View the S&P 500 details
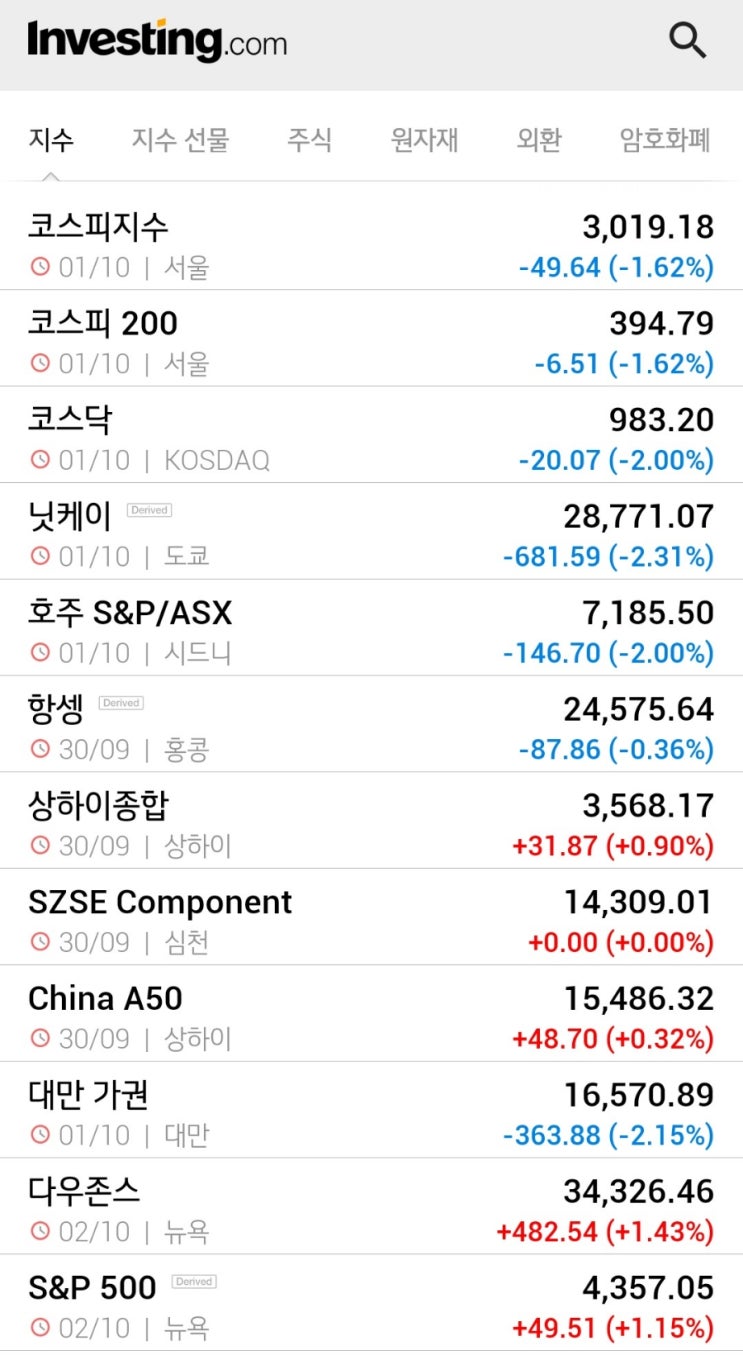743x1355 pixels. pyautogui.click(x=371, y=1303)
